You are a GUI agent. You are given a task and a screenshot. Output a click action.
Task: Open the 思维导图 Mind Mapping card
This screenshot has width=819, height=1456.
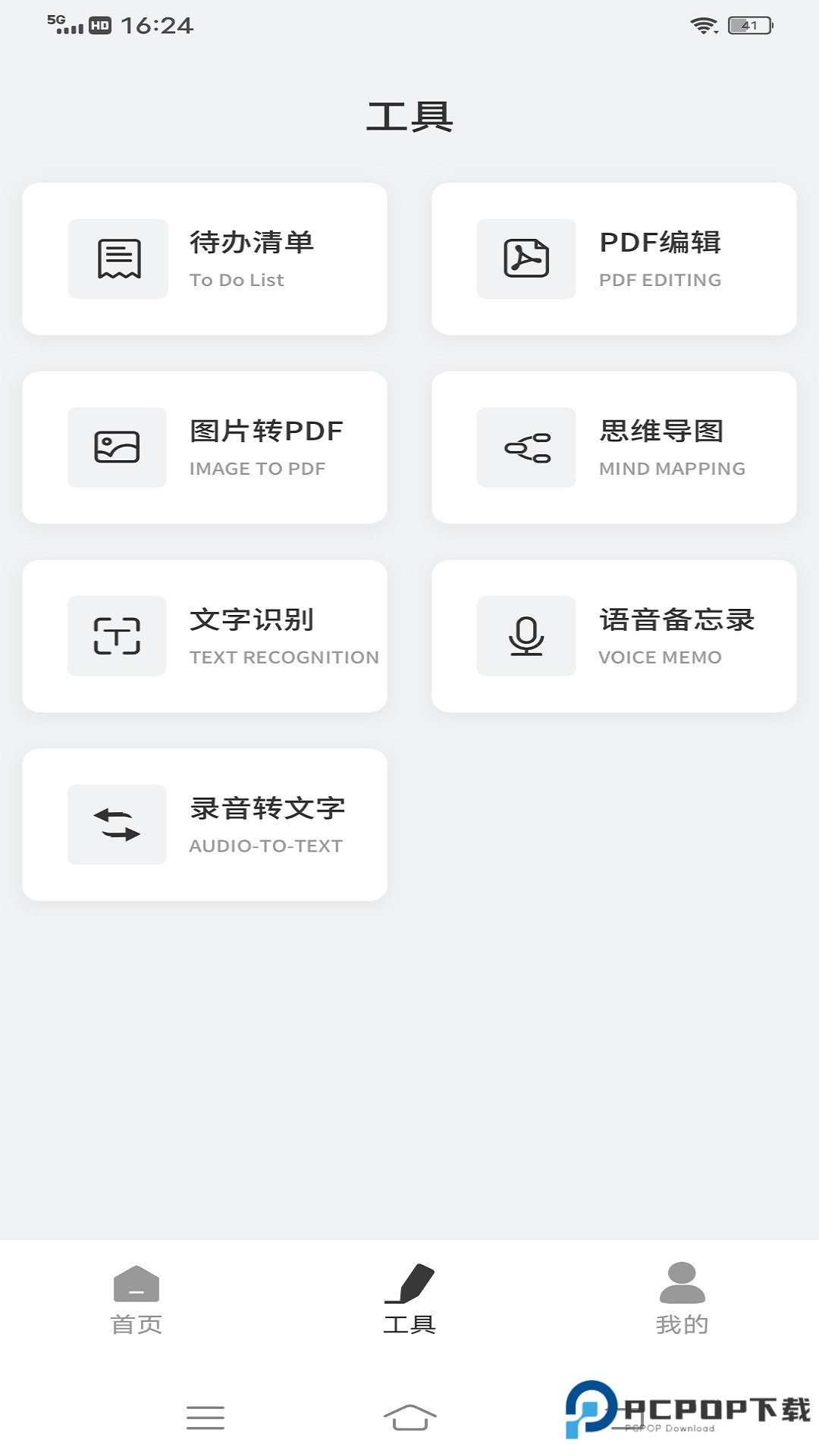click(614, 447)
